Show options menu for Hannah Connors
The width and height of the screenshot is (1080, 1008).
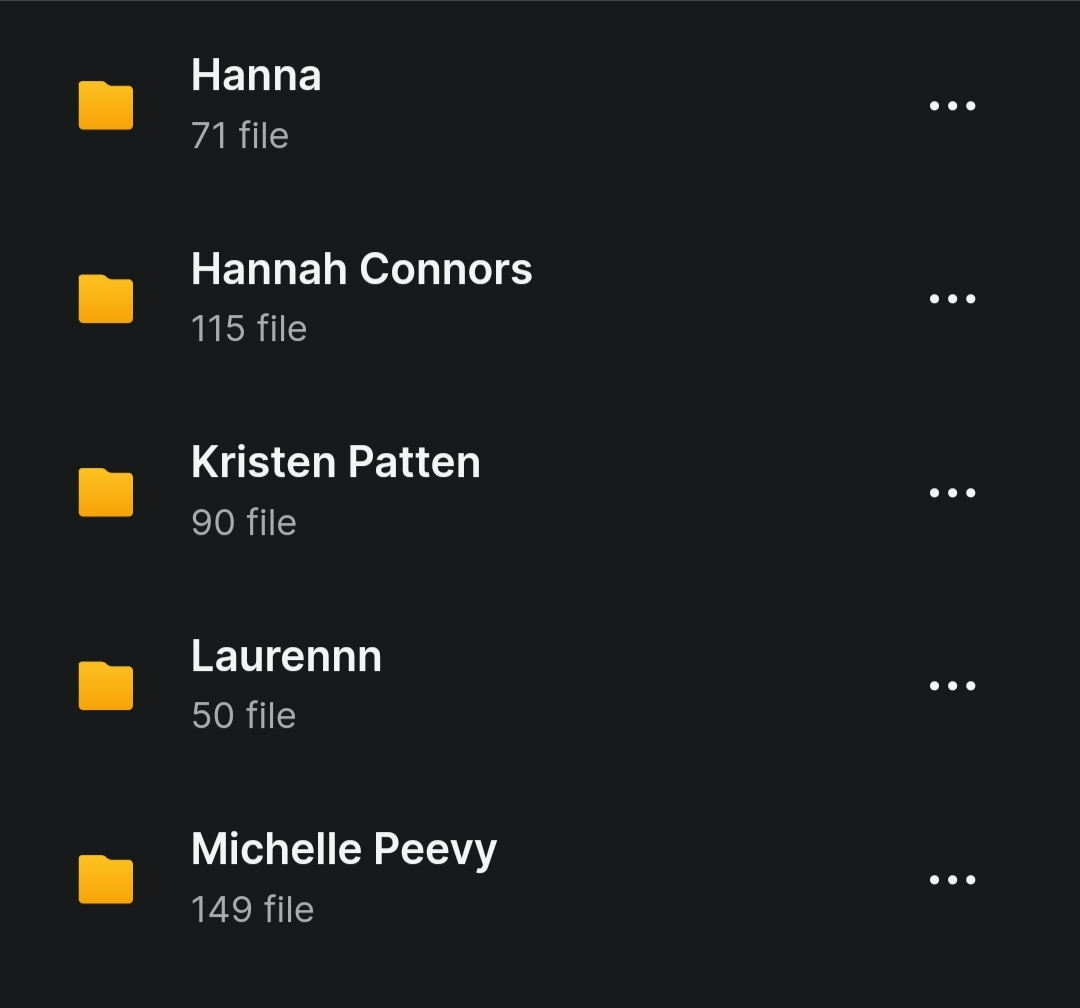pos(952,298)
